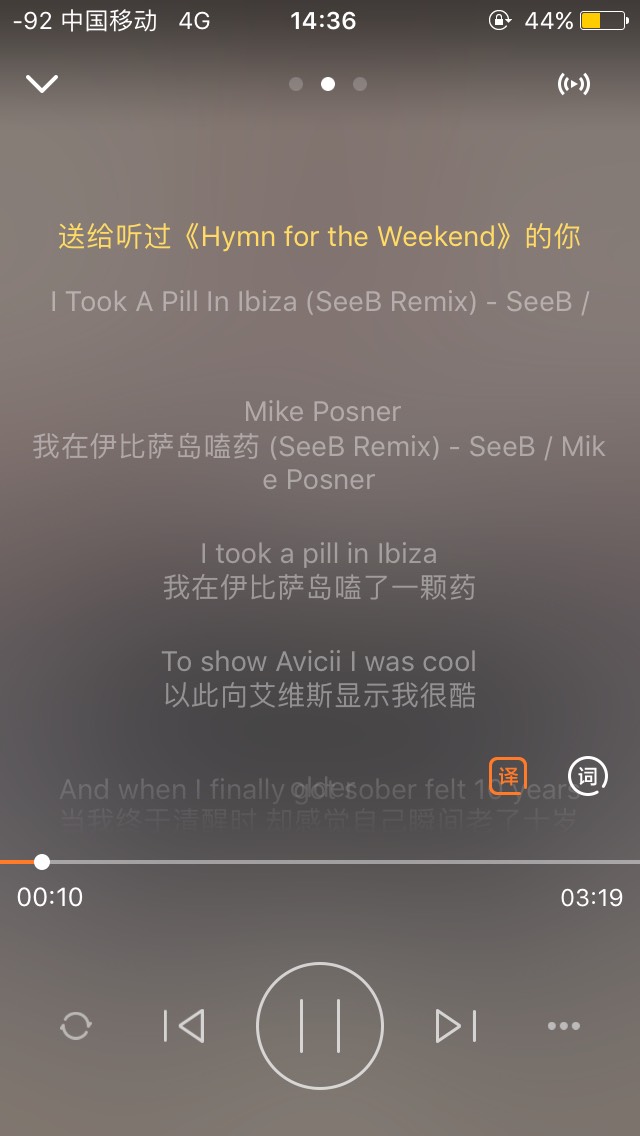Skip to the next track

tap(456, 1026)
